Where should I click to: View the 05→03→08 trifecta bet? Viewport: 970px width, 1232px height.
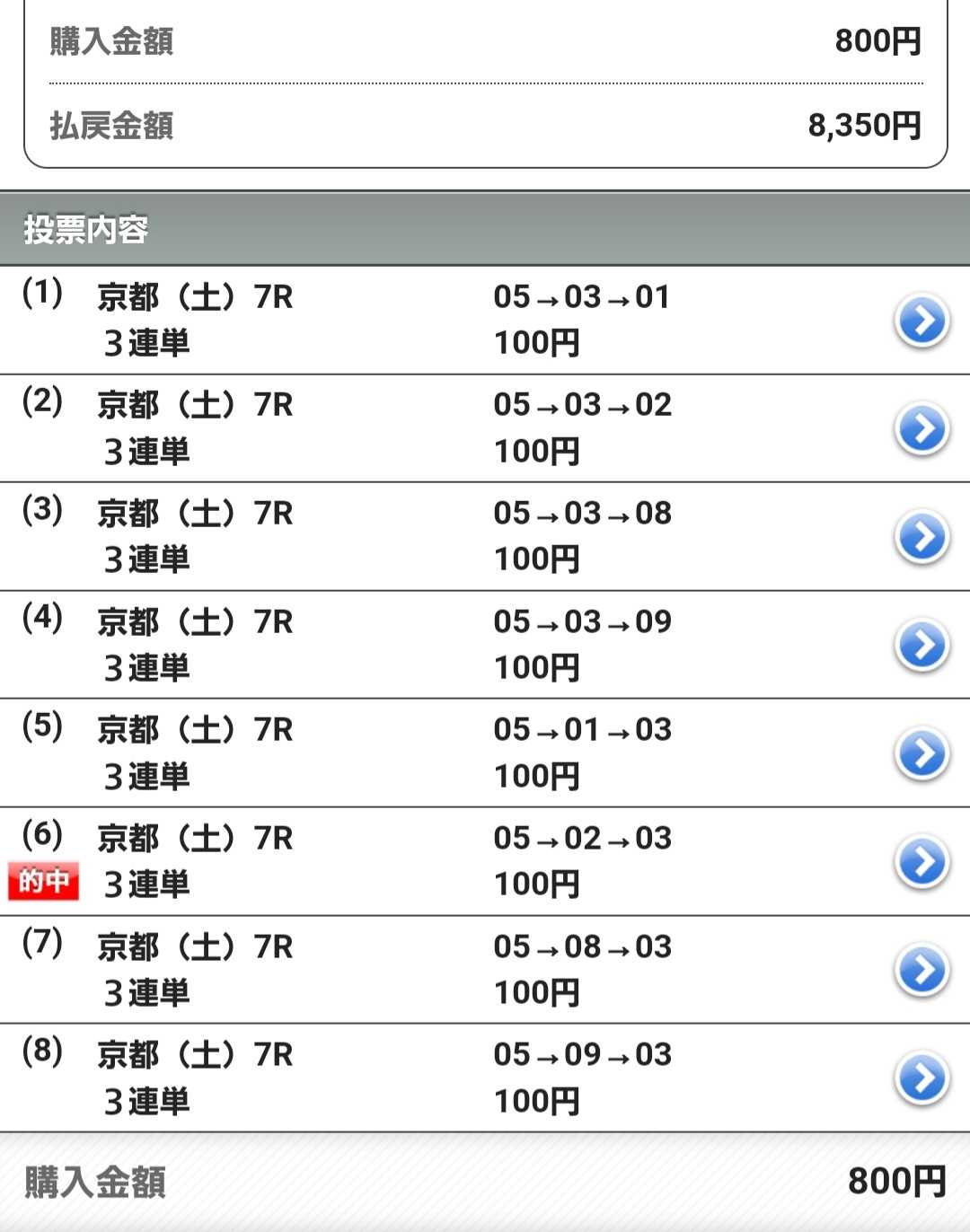click(921, 537)
